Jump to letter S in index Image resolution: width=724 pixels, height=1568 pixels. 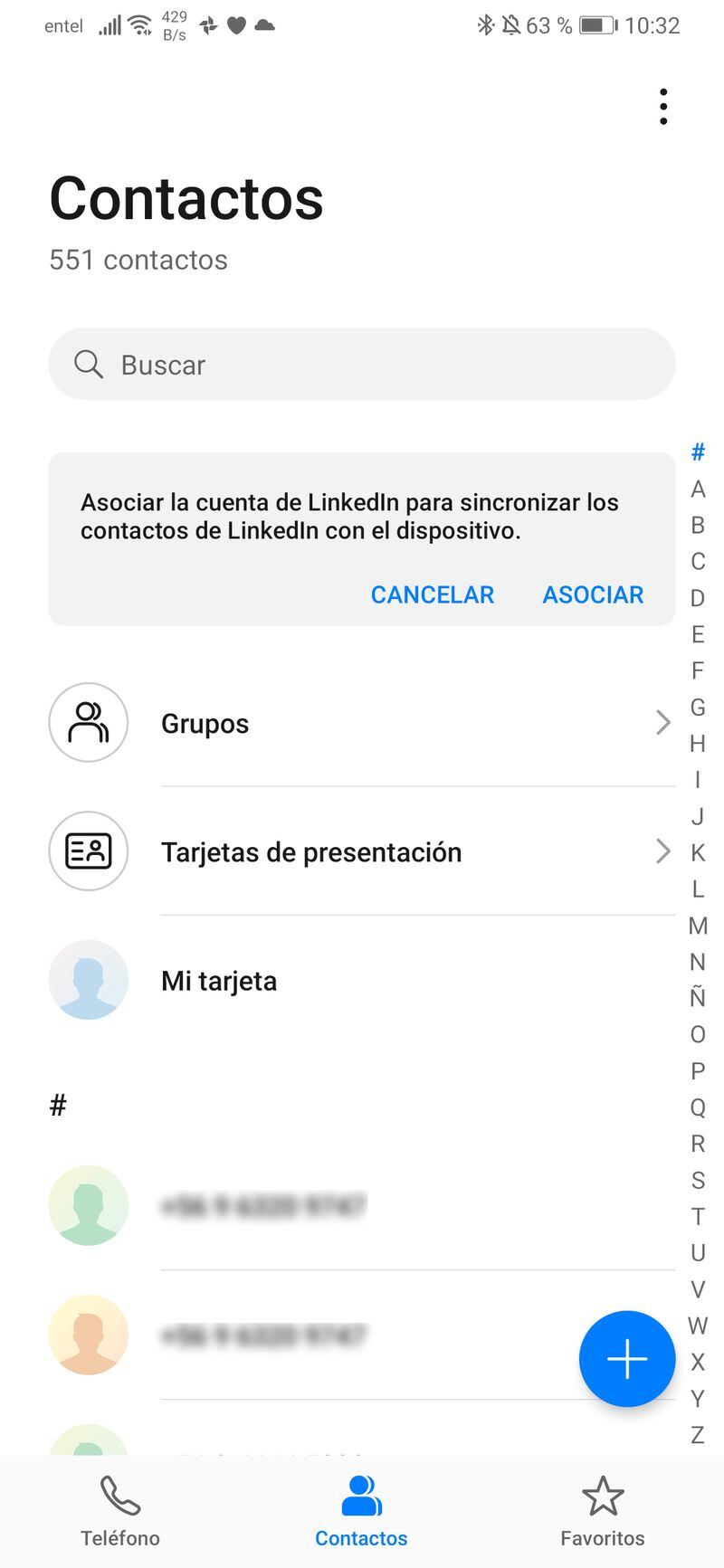697,1180
